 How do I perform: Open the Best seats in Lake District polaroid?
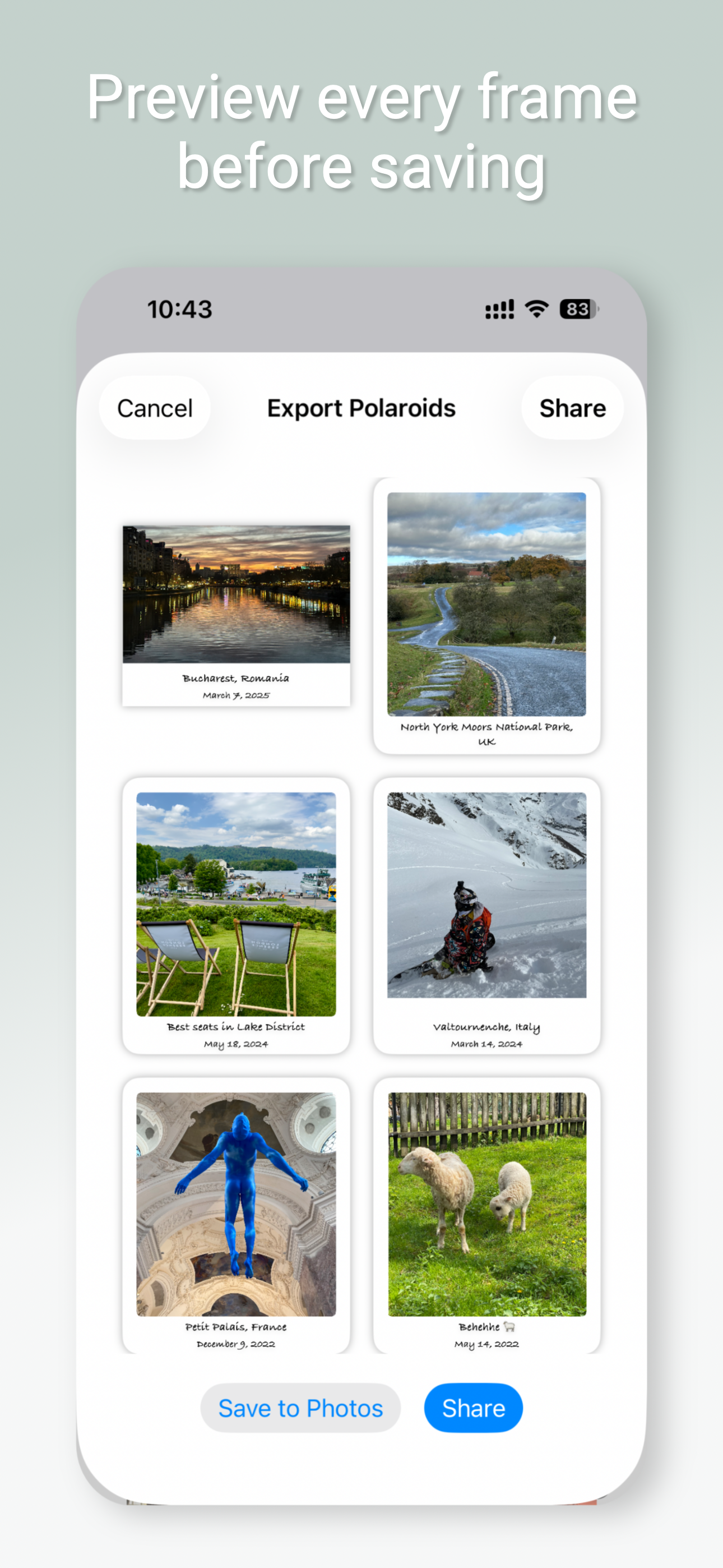[x=235, y=913]
